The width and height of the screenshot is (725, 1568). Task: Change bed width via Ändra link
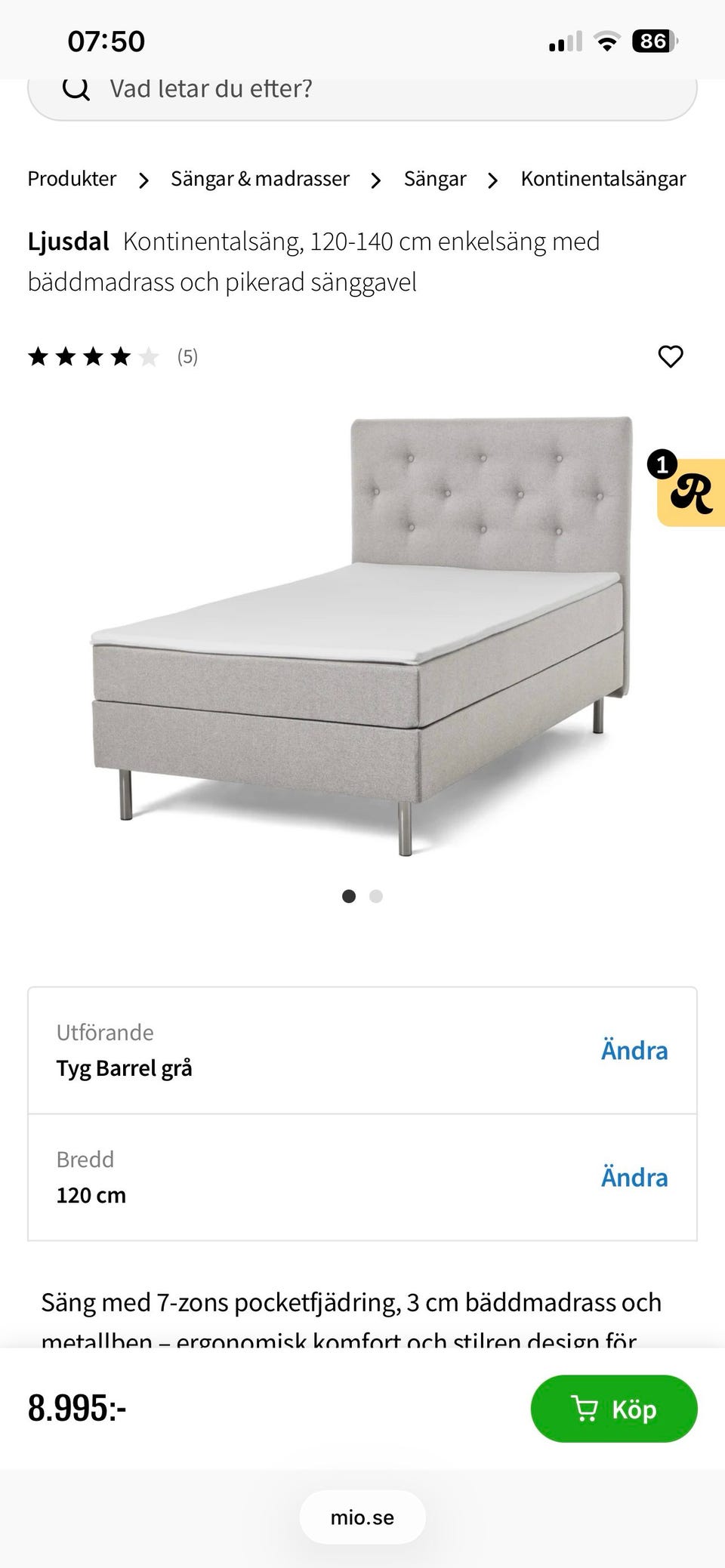634,1177
